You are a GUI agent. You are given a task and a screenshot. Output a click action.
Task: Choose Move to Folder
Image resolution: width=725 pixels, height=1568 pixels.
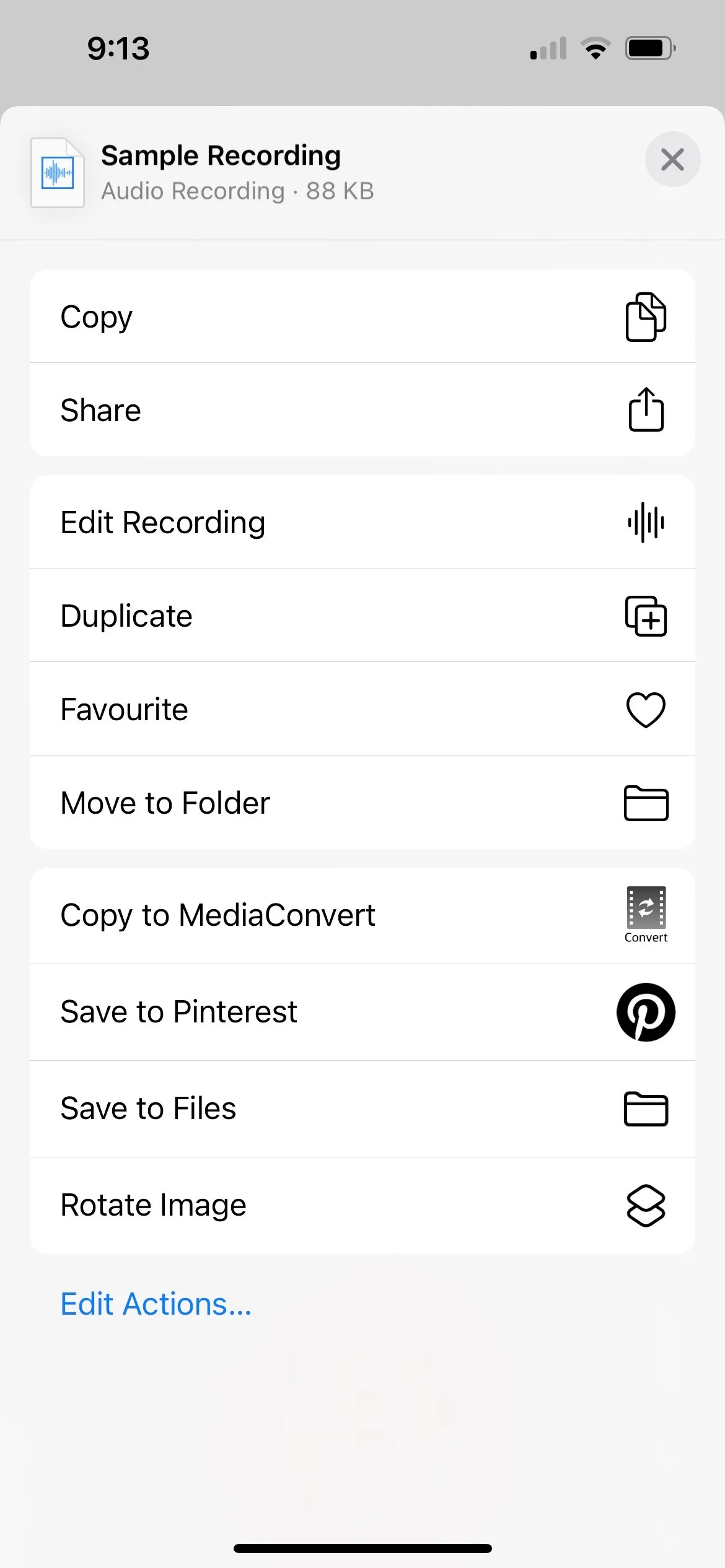click(x=248, y=803)
